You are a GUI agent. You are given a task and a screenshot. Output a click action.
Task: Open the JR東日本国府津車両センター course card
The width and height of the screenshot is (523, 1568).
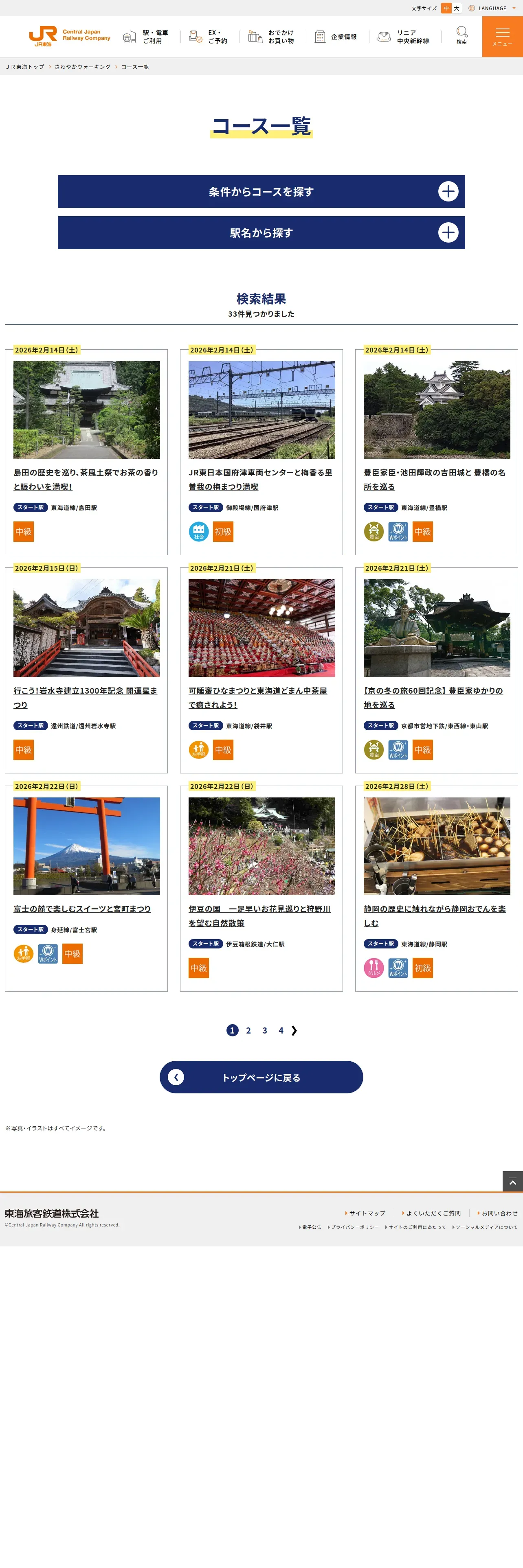pos(261,479)
